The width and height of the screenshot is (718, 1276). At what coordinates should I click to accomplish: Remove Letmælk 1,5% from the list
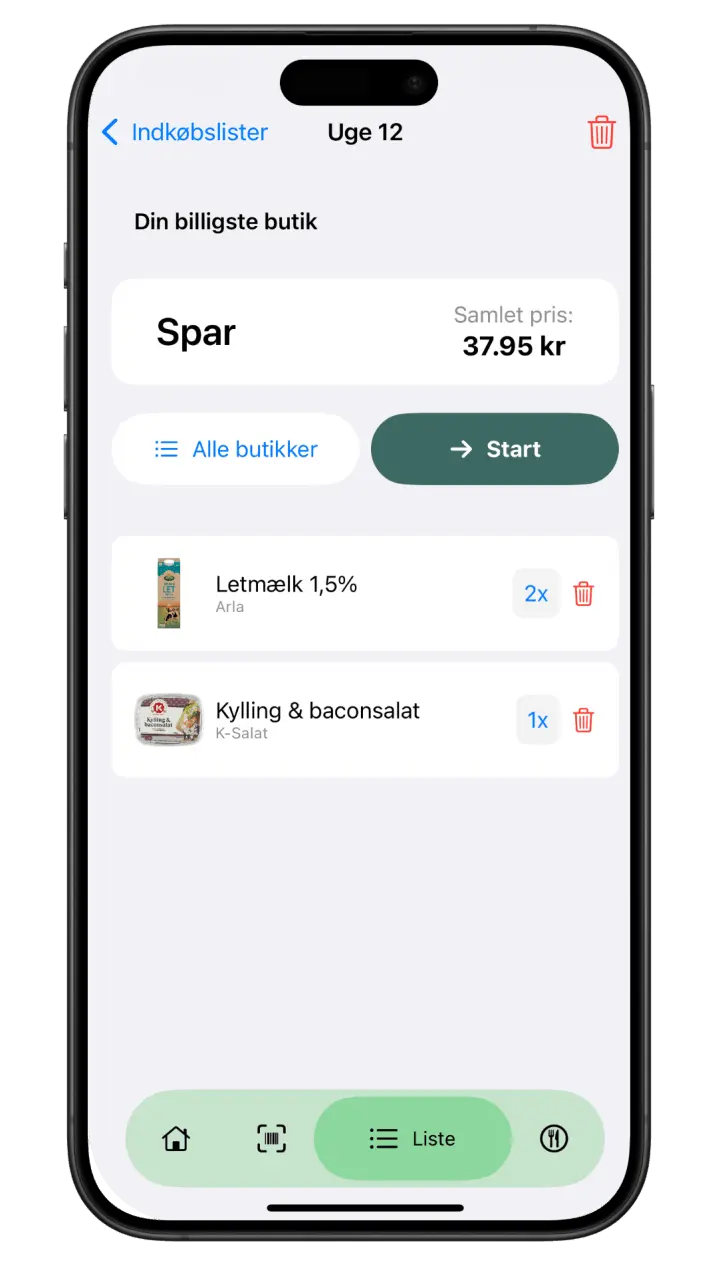point(584,594)
